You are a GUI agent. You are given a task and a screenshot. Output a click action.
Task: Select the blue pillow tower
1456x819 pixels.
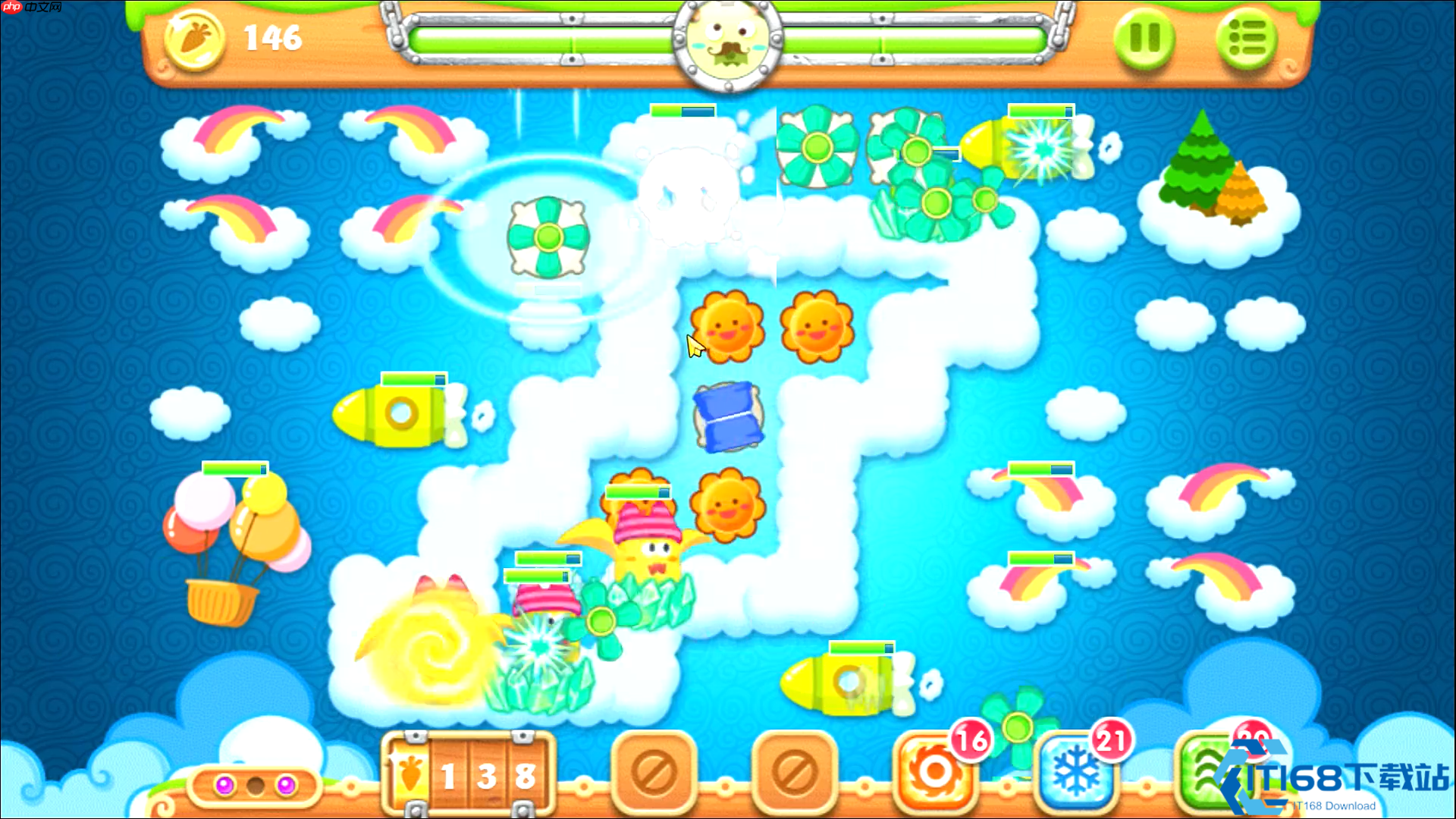pyautogui.click(x=728, y=417)
